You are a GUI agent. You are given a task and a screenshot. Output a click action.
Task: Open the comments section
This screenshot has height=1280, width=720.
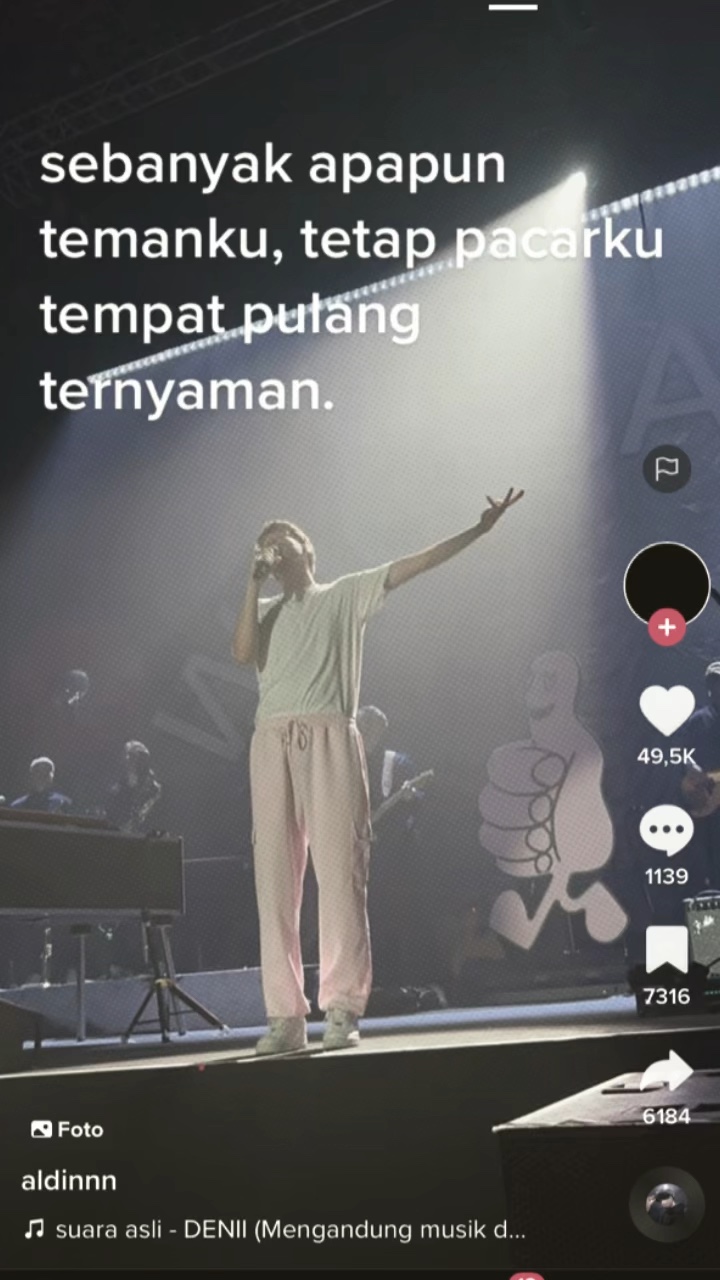[666, 831]
